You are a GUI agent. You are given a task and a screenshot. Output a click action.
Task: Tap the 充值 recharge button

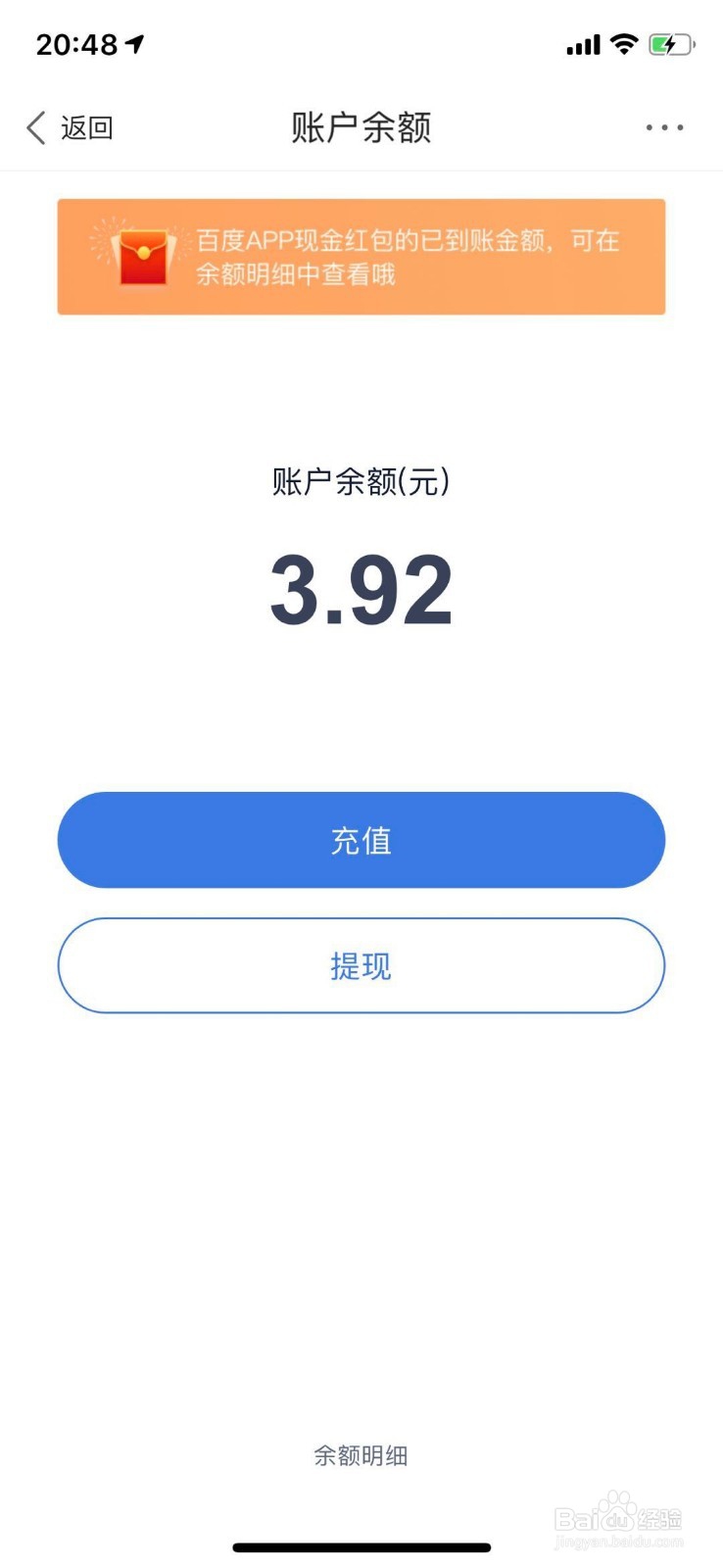(x=361, y=840)
